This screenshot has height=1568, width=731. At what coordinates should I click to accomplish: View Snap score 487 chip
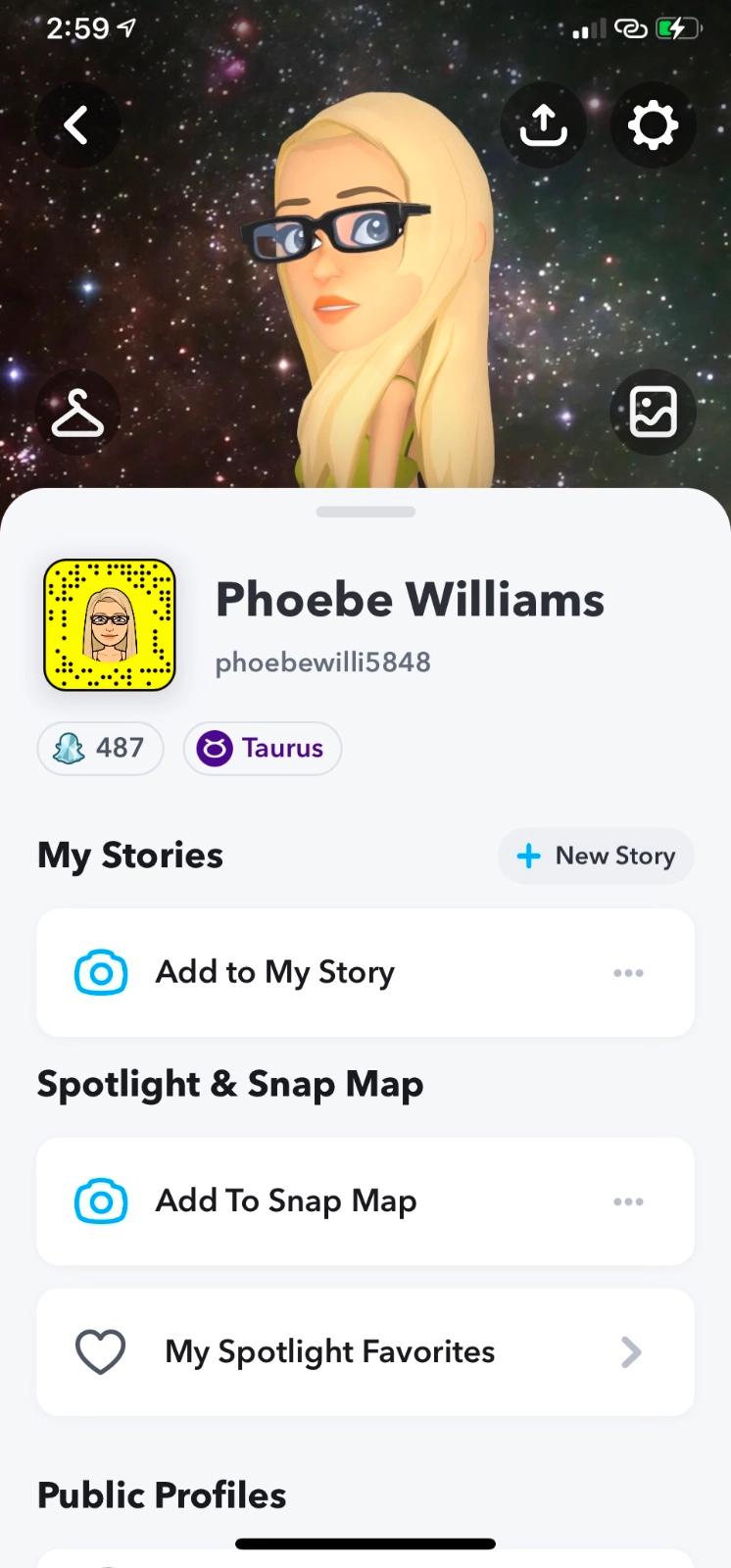[100, 749]
